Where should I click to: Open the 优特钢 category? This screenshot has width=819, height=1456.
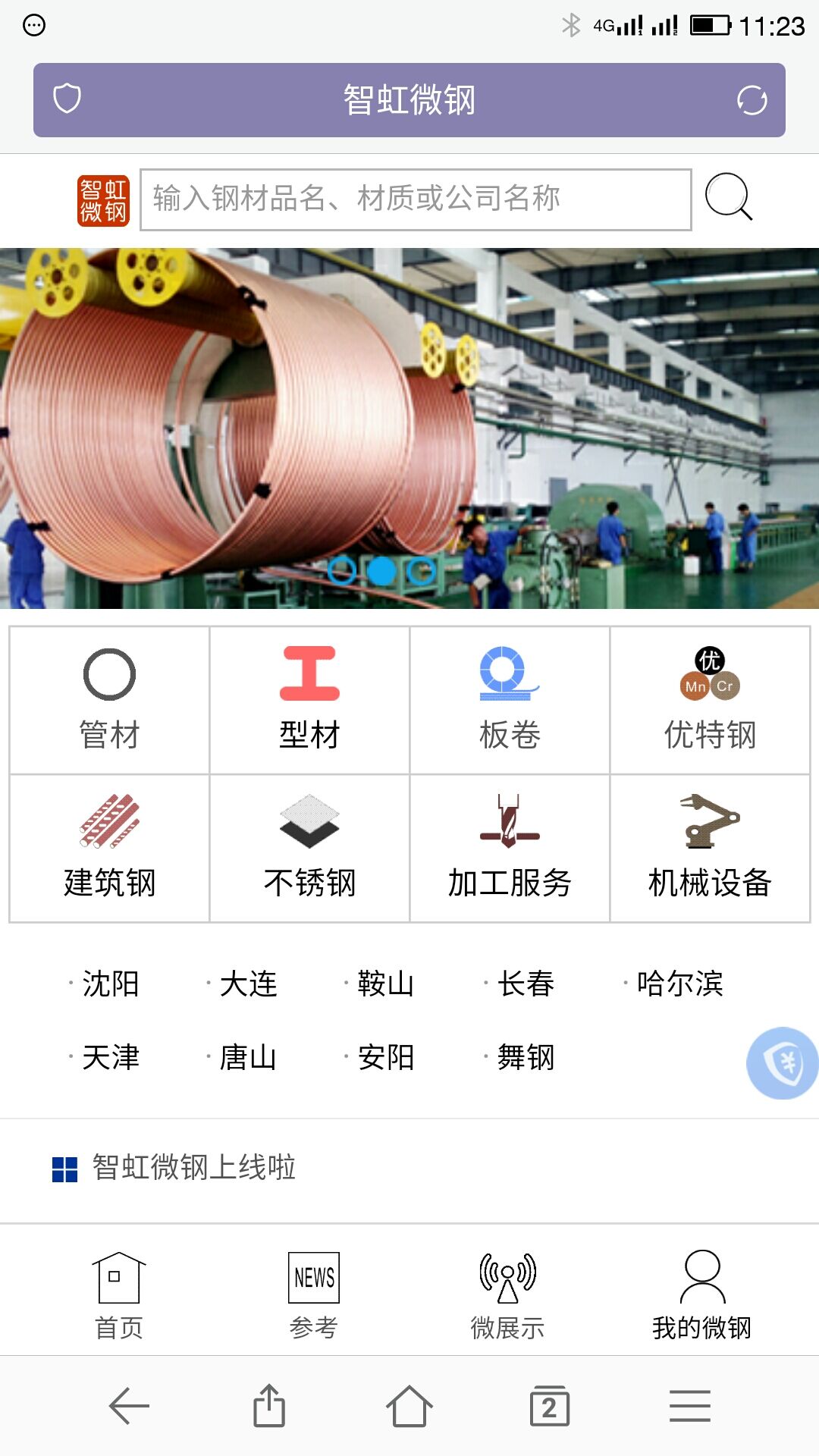[710, 700]
